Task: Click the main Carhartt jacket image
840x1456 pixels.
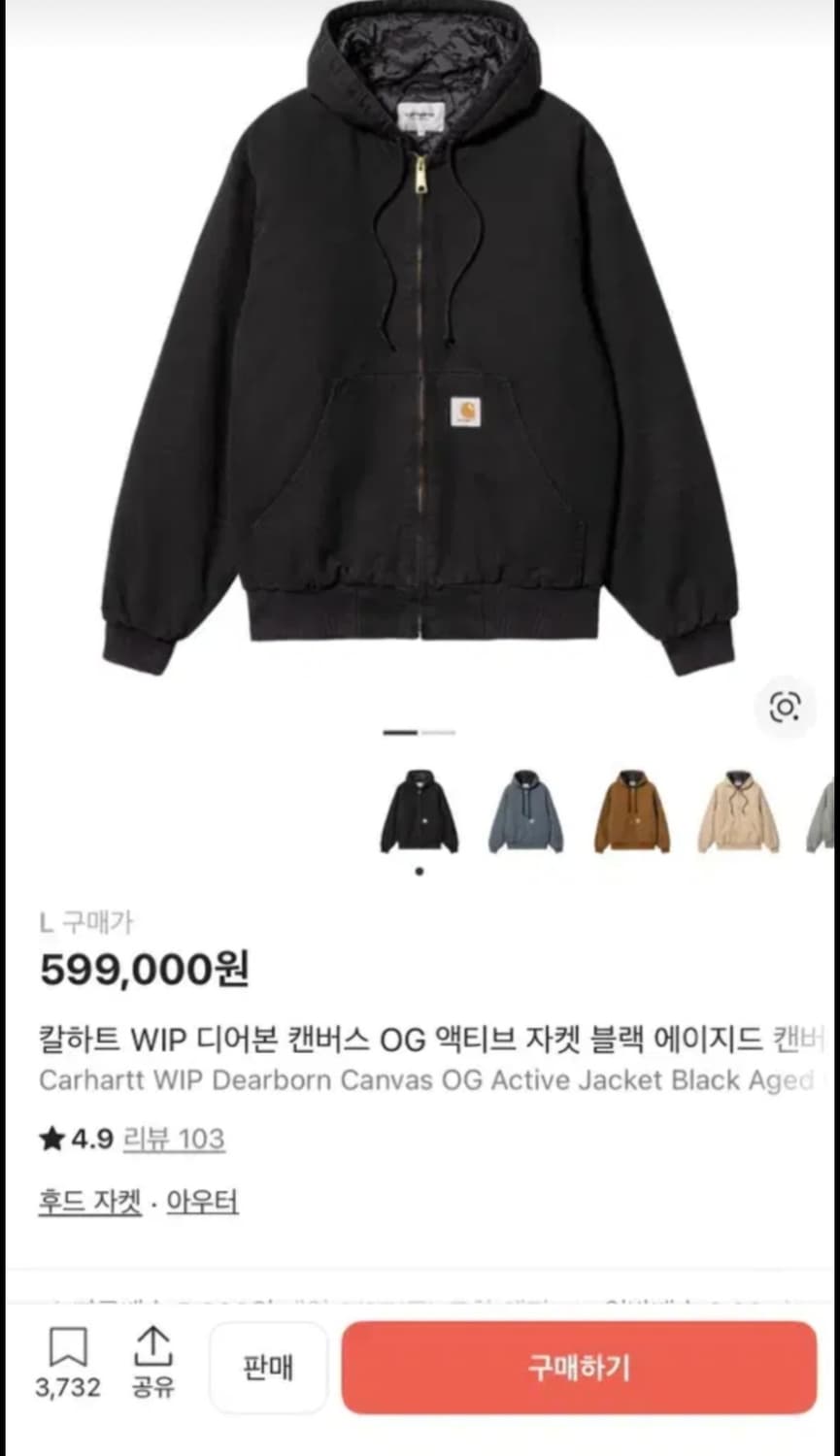Action: click(x=420, y=340)
